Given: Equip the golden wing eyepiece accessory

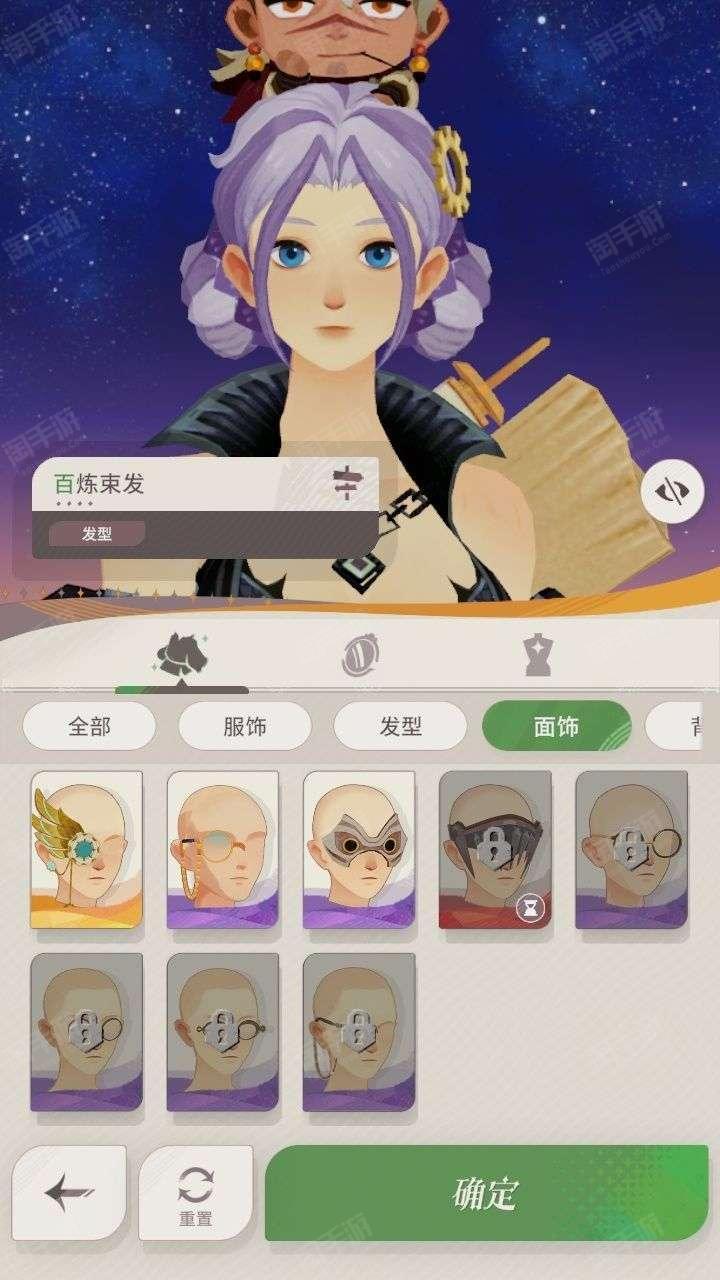Looking at the screenshot, I should pos(87,849).
